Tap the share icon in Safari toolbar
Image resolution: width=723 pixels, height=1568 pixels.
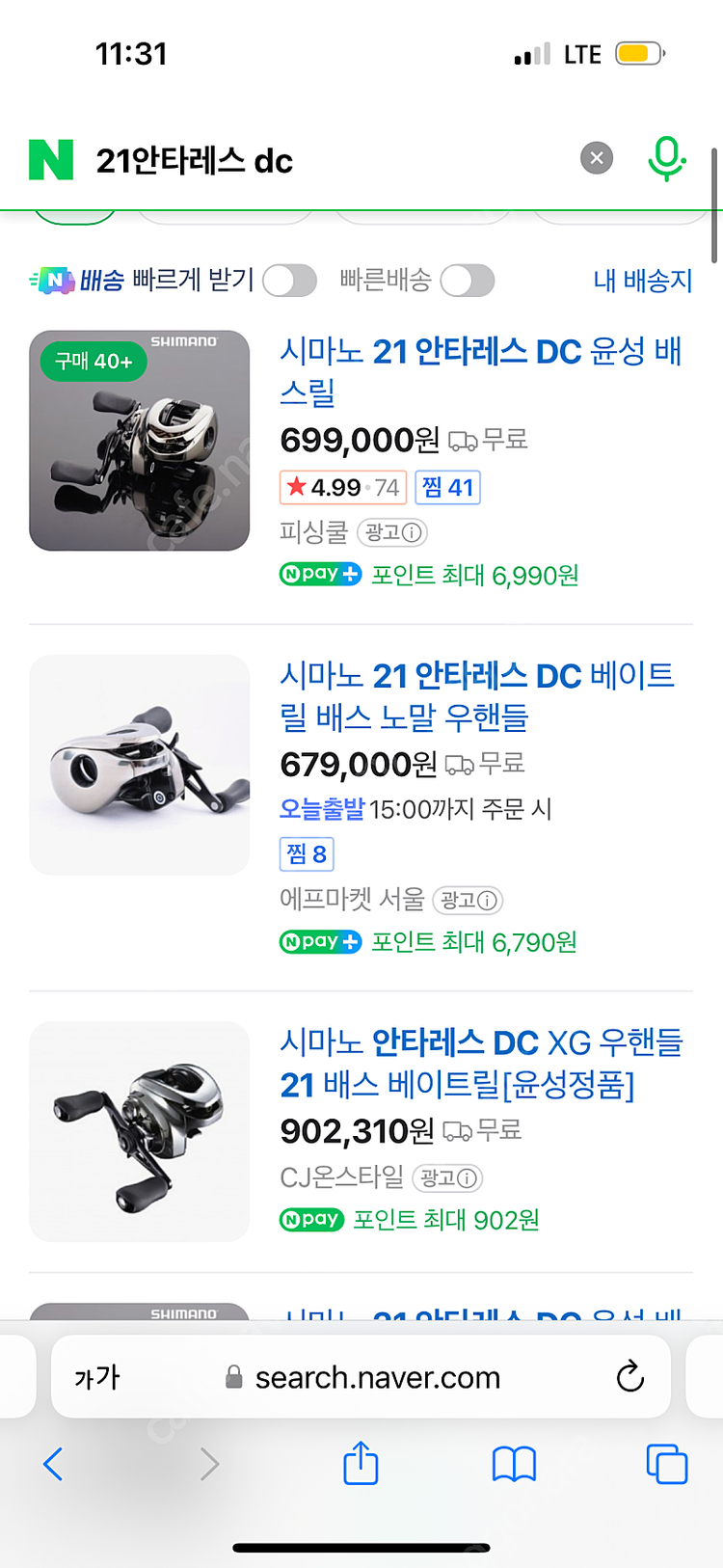tap(360, 1463)
